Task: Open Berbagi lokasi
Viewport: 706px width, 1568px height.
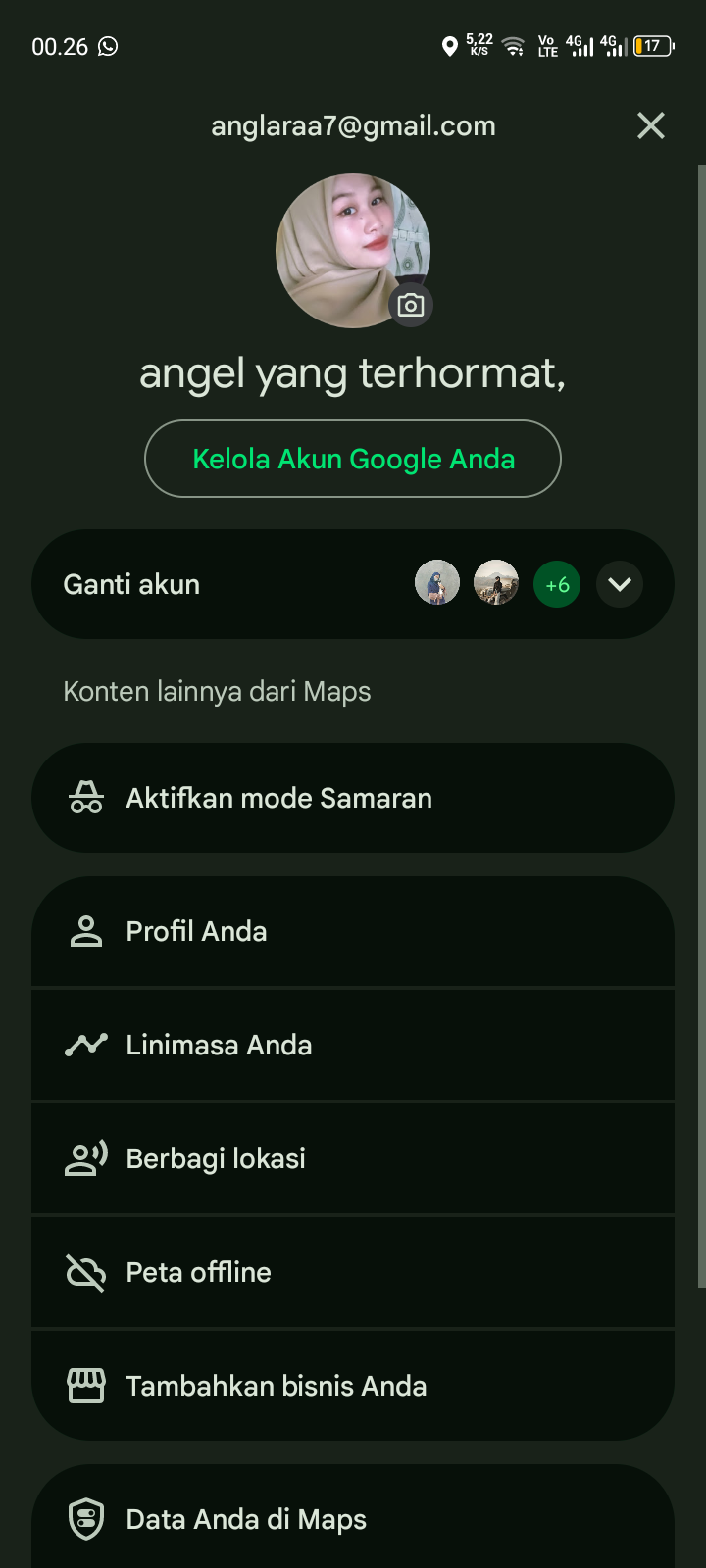Action: coord(353,1158)
